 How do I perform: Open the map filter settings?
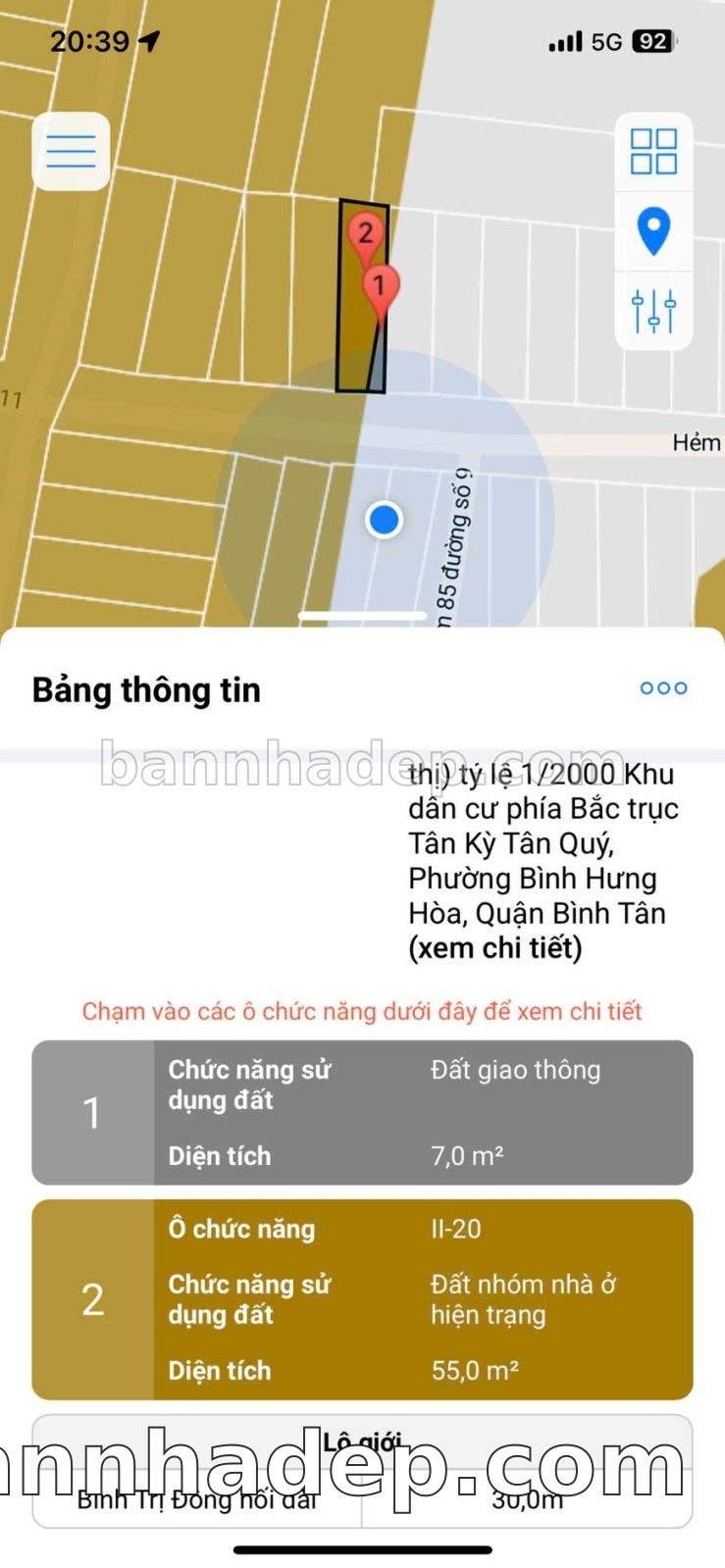[653, 310]
